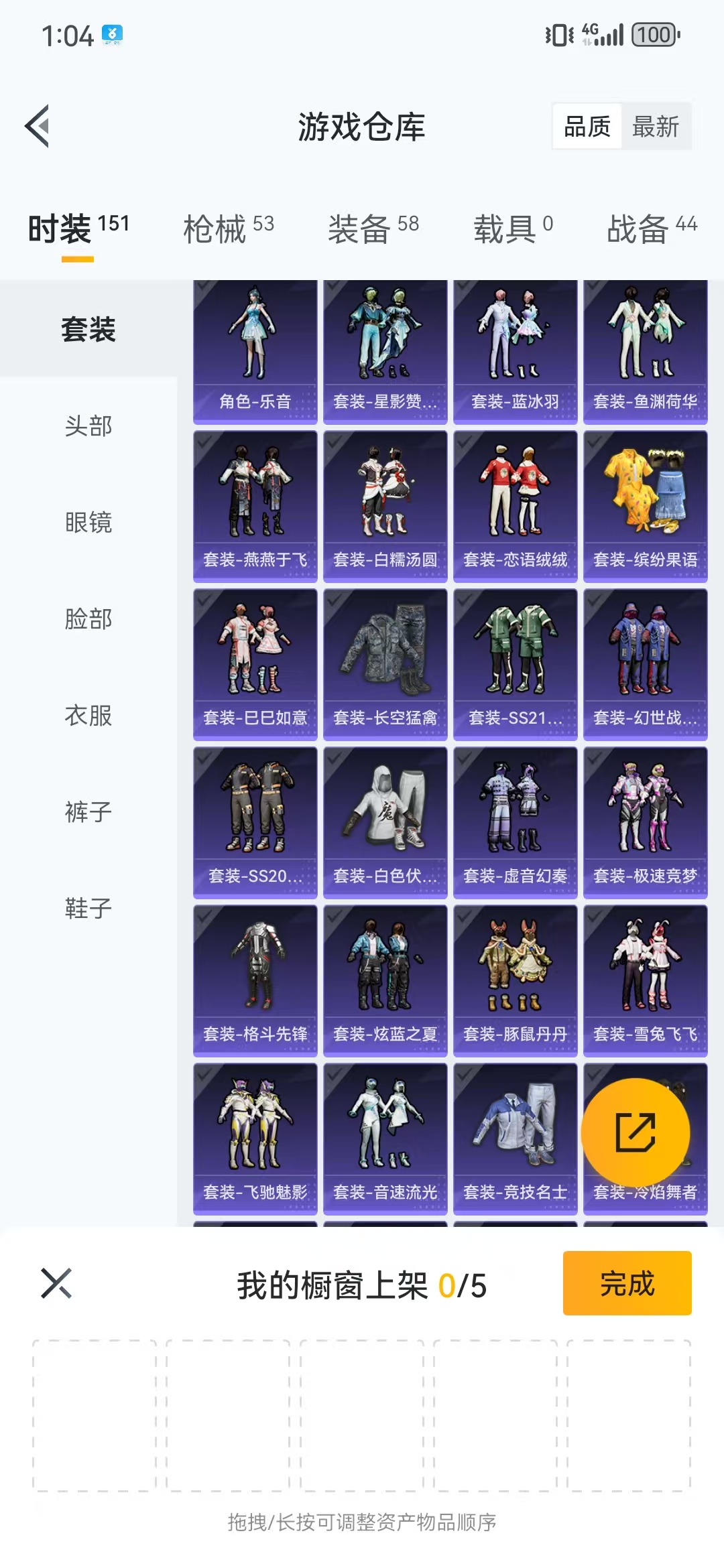Switch to the 装备 tab

click(373, 229)
